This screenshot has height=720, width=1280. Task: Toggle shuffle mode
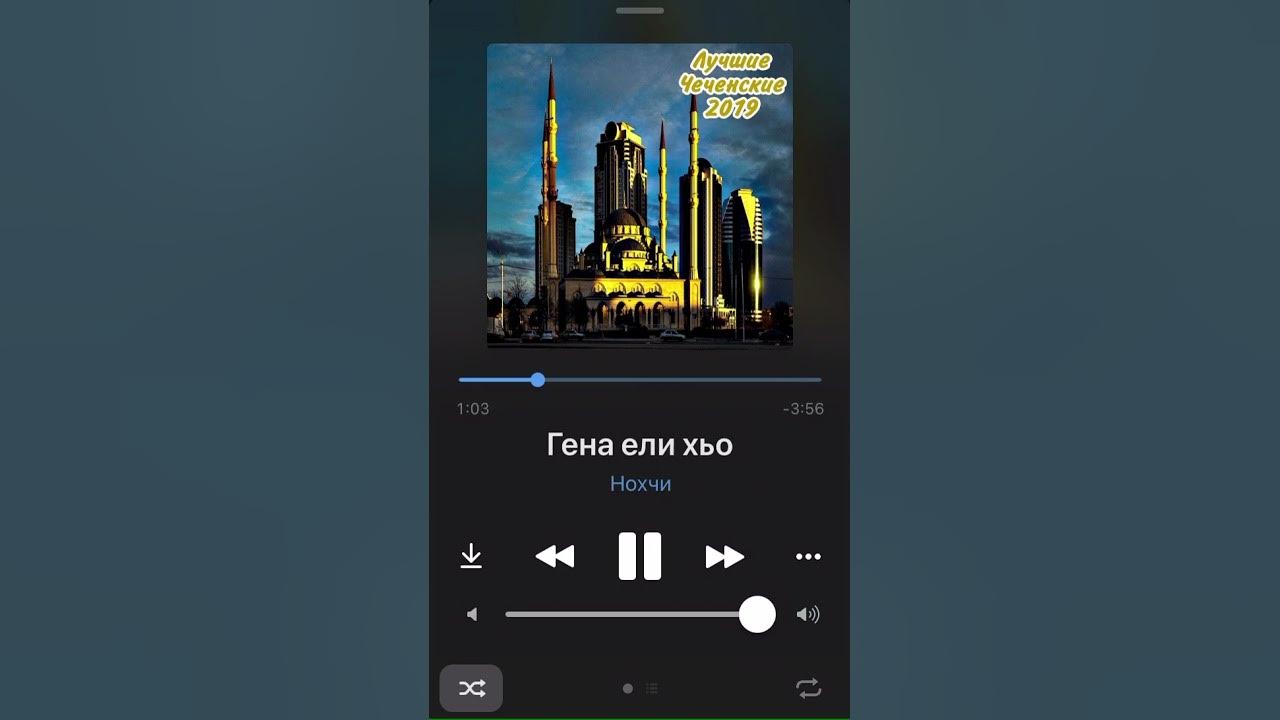point(471,688)
